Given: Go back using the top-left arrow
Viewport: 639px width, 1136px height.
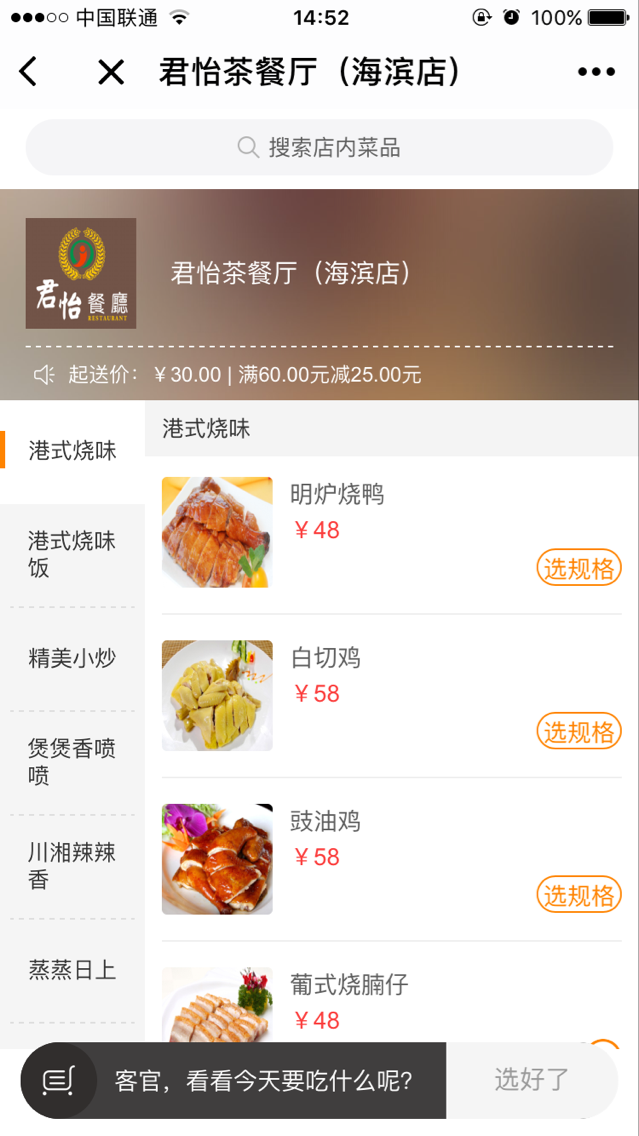Looking at the screenshot, I should 28,72.
